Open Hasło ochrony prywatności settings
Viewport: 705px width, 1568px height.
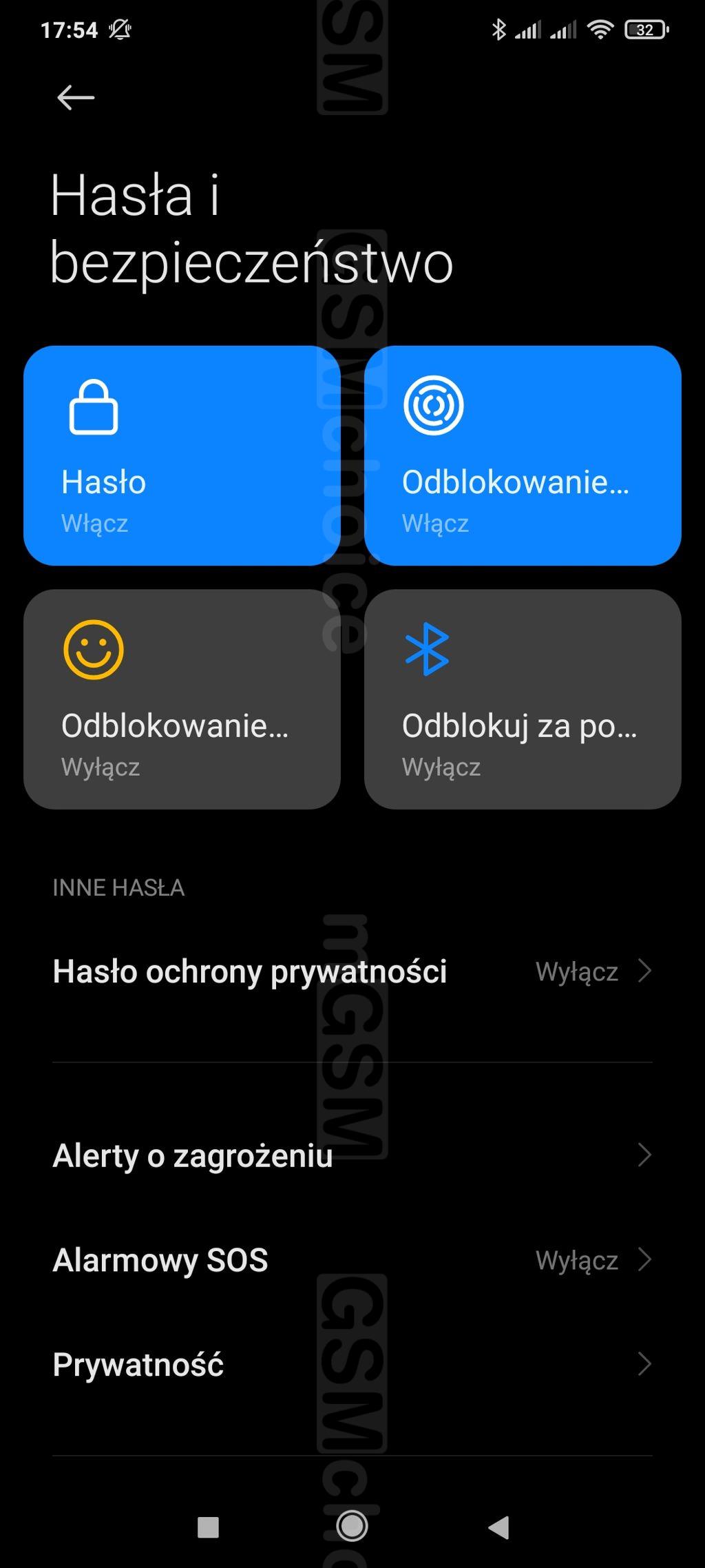[352, 971]
